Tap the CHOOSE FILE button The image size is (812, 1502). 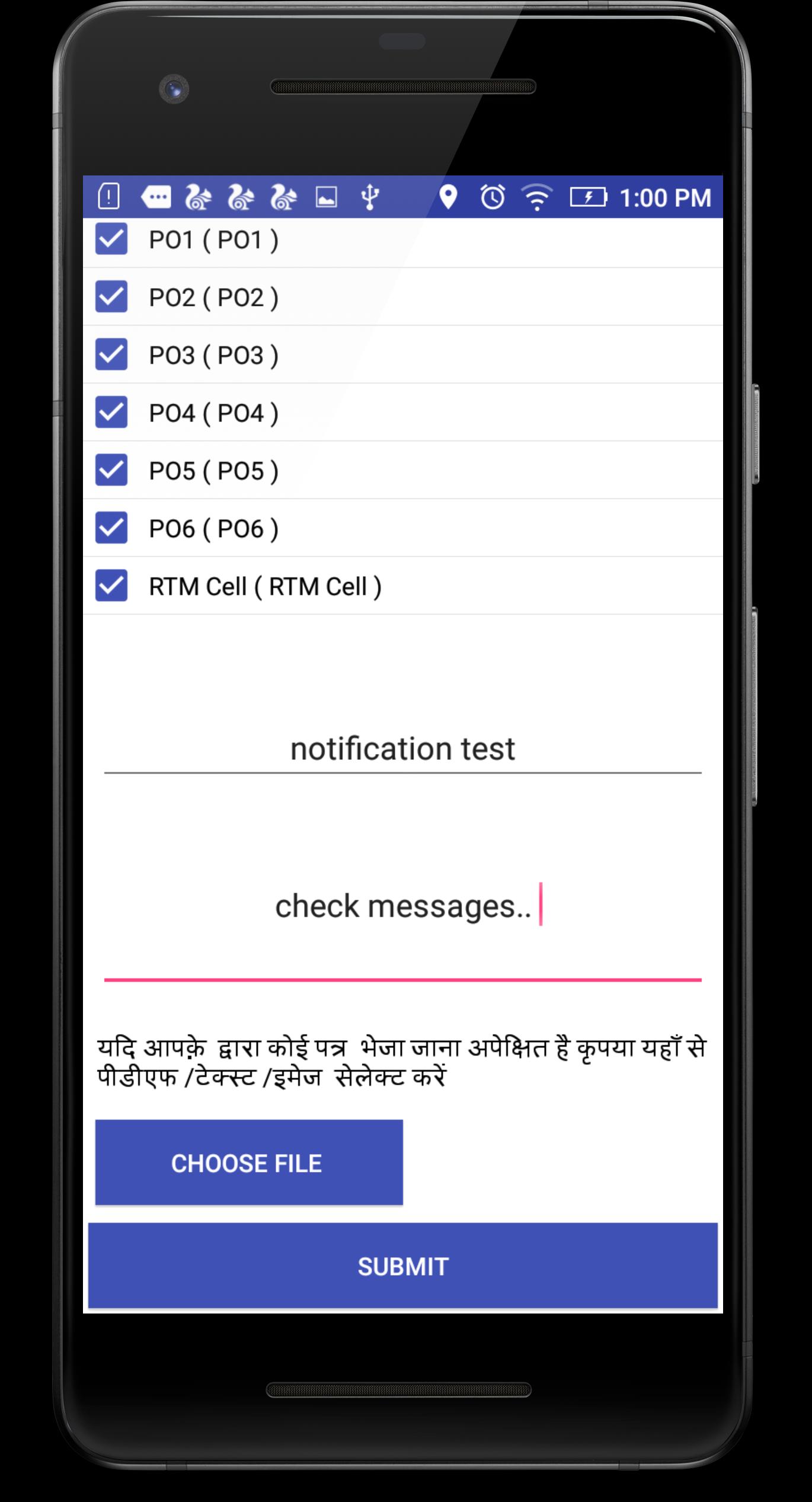point(248,1163)
